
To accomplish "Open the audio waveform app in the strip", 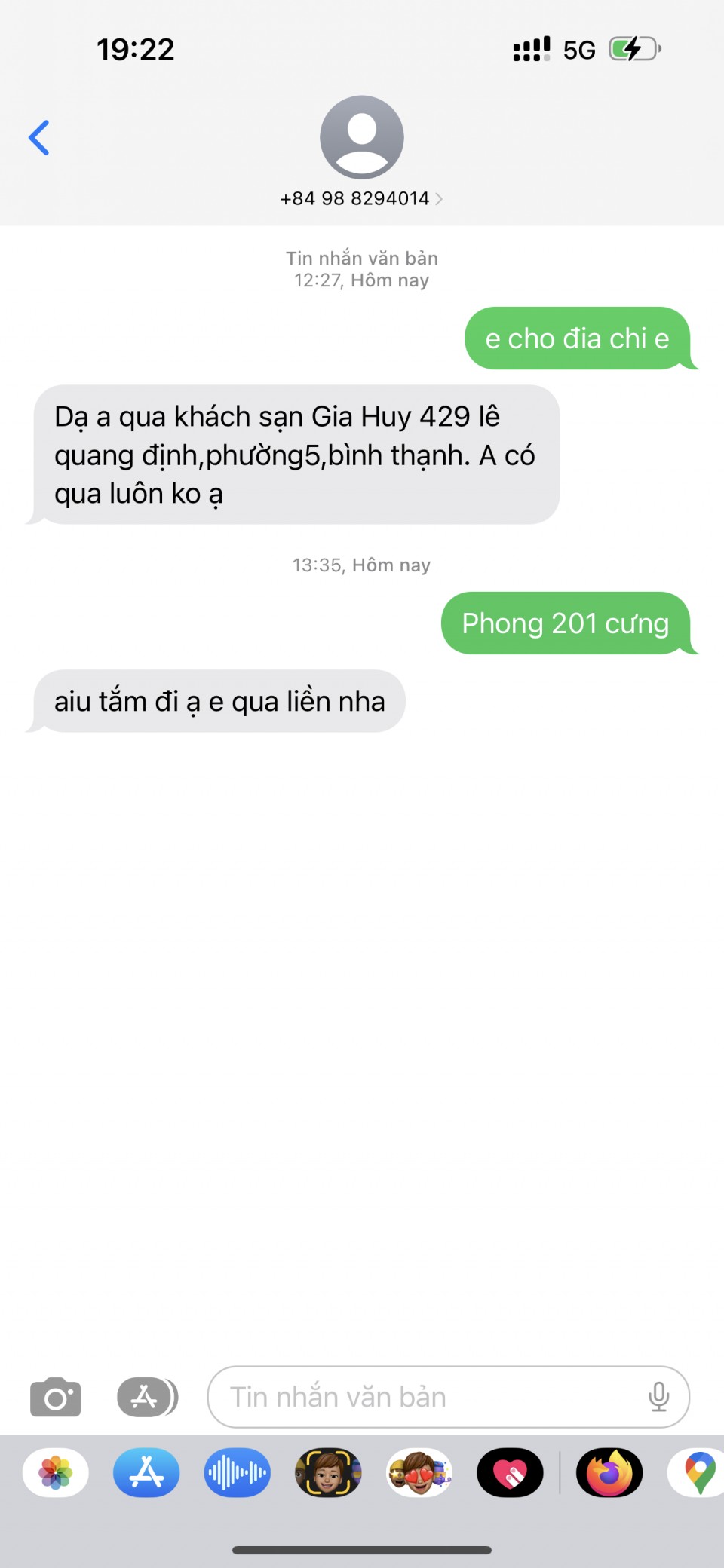I will (x=238, y=1472).
